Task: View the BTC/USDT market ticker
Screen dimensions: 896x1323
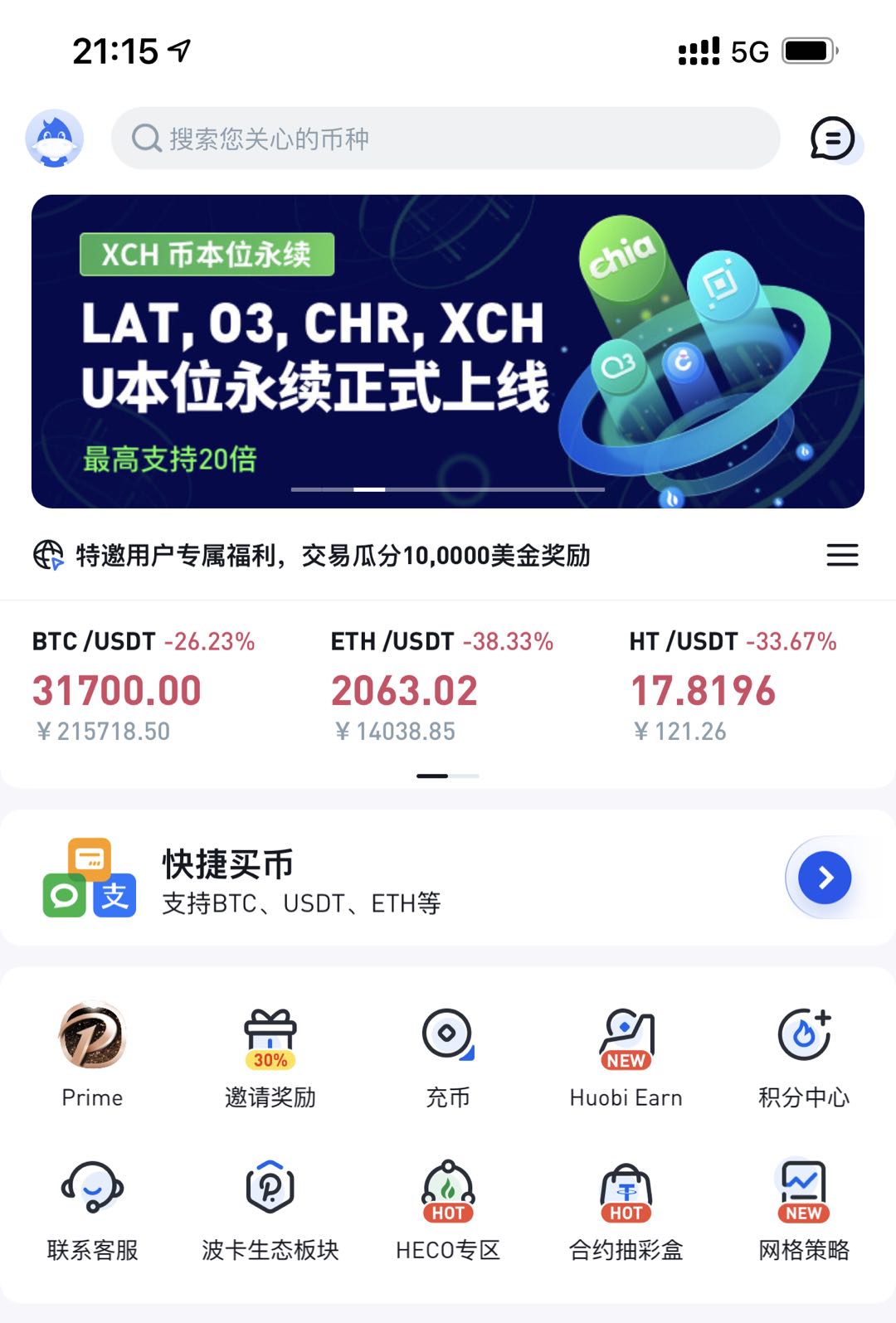Action: [x=144, y=685]
